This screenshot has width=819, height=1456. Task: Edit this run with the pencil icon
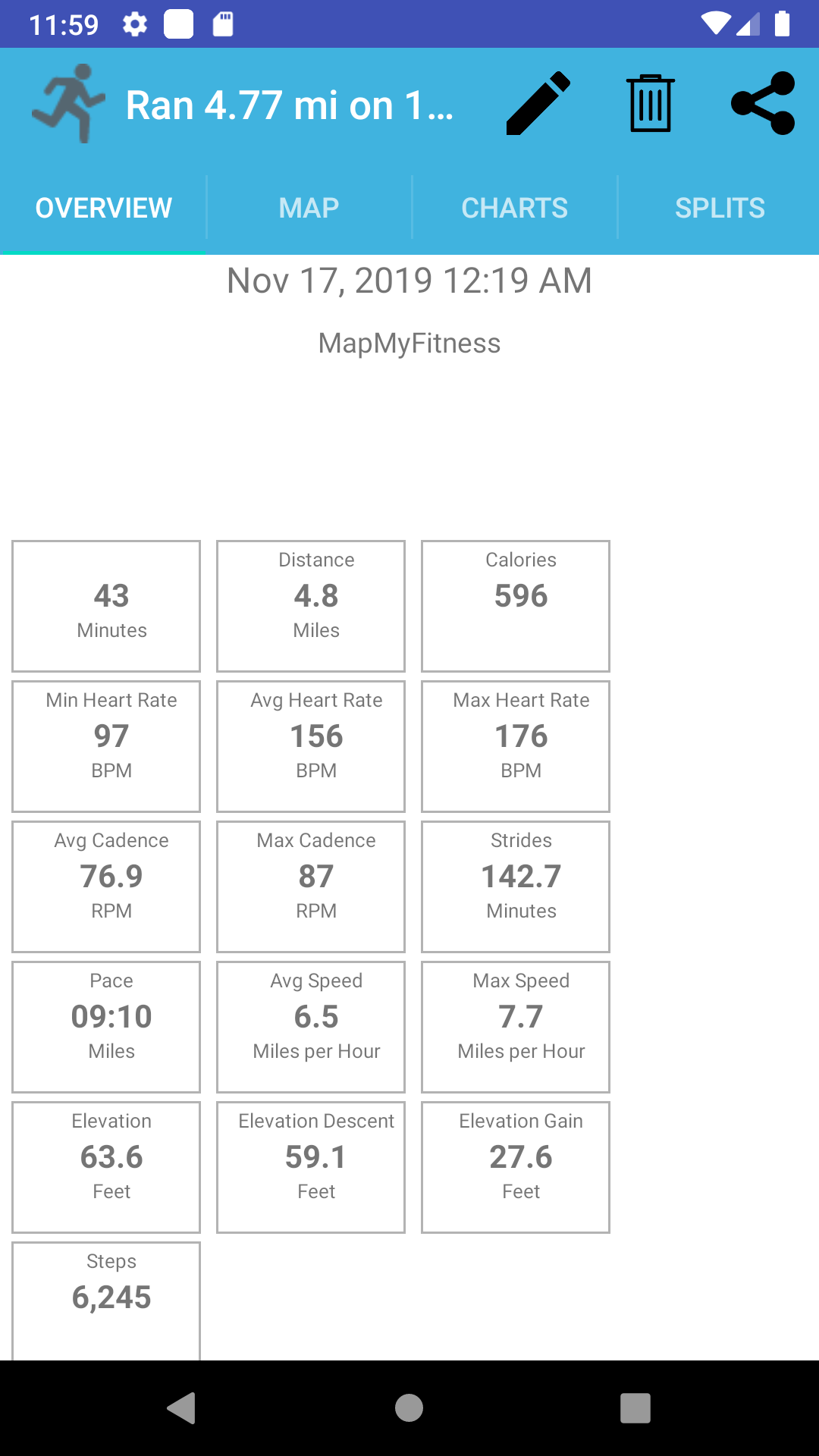538,104
